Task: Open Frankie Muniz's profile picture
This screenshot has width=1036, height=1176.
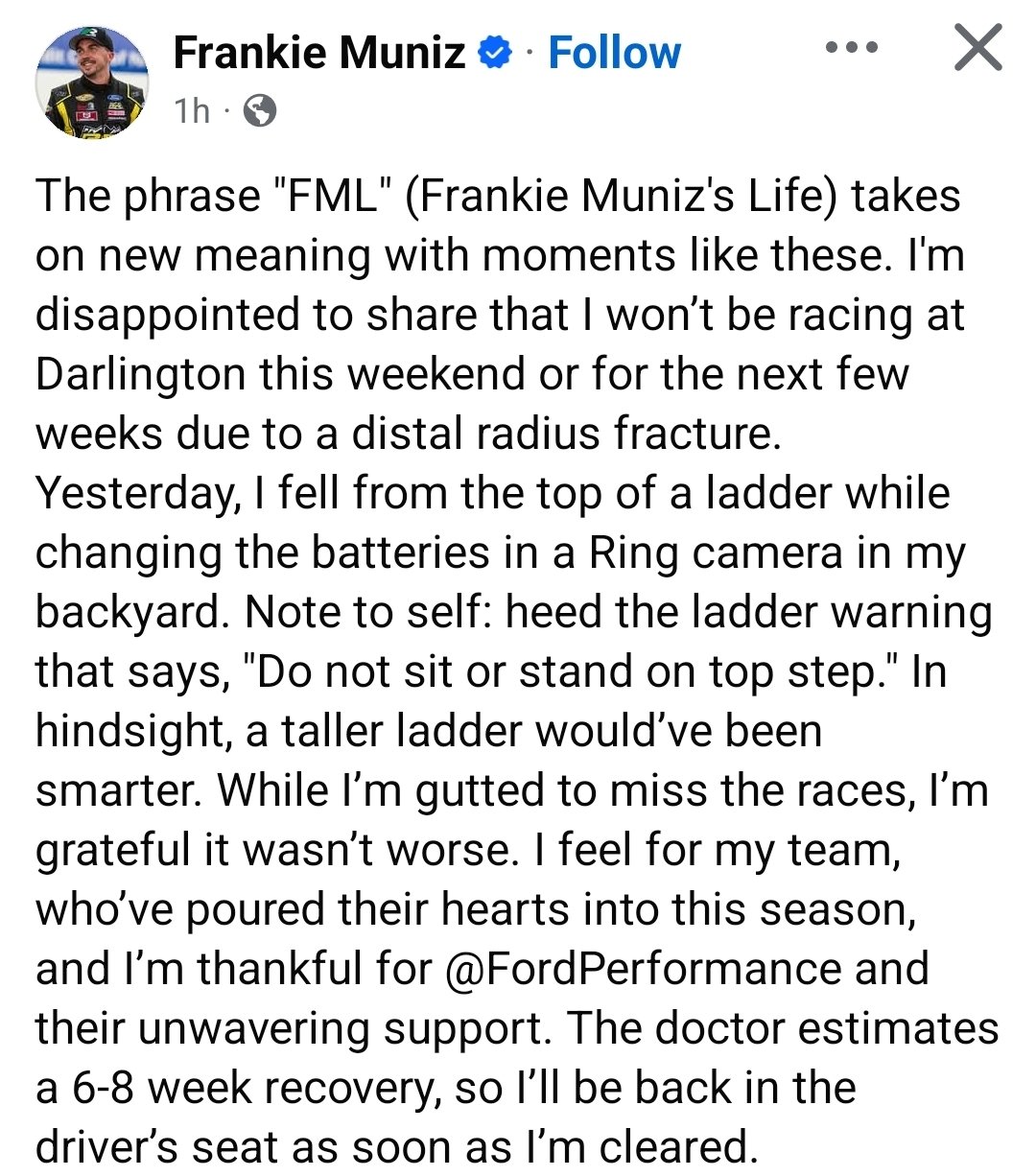Action: coord(92,82)
